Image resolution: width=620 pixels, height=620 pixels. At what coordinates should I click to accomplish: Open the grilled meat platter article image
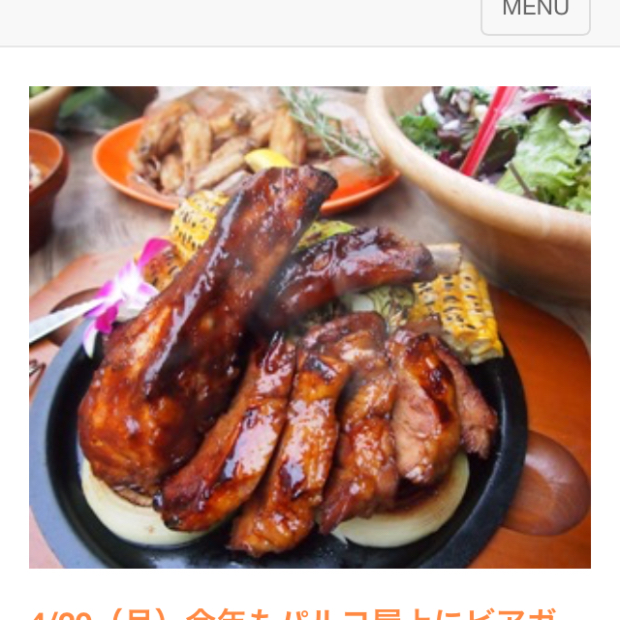[310, 327]
